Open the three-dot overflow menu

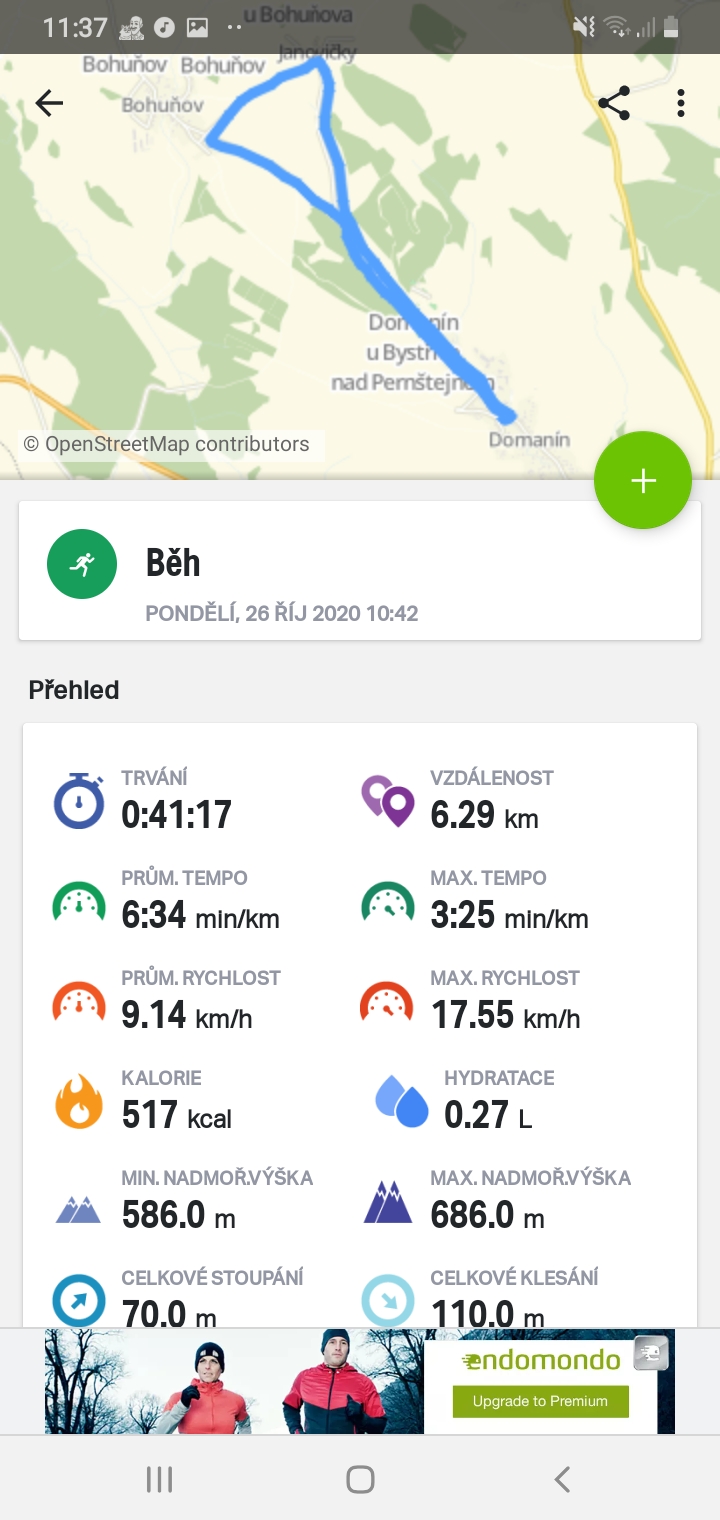(681, 103)
